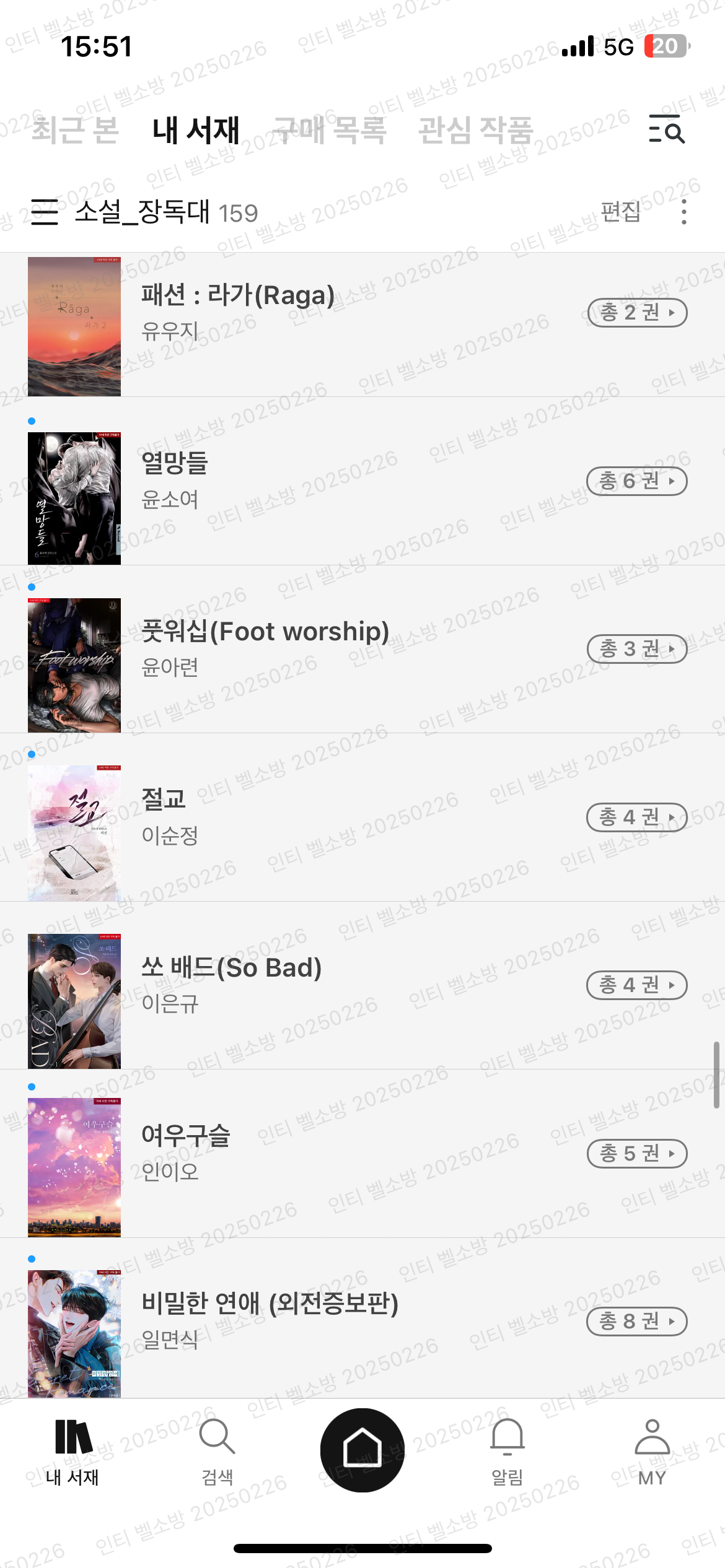
Task: Switch to the 관심 작품 tab
Action: [476, 130]
